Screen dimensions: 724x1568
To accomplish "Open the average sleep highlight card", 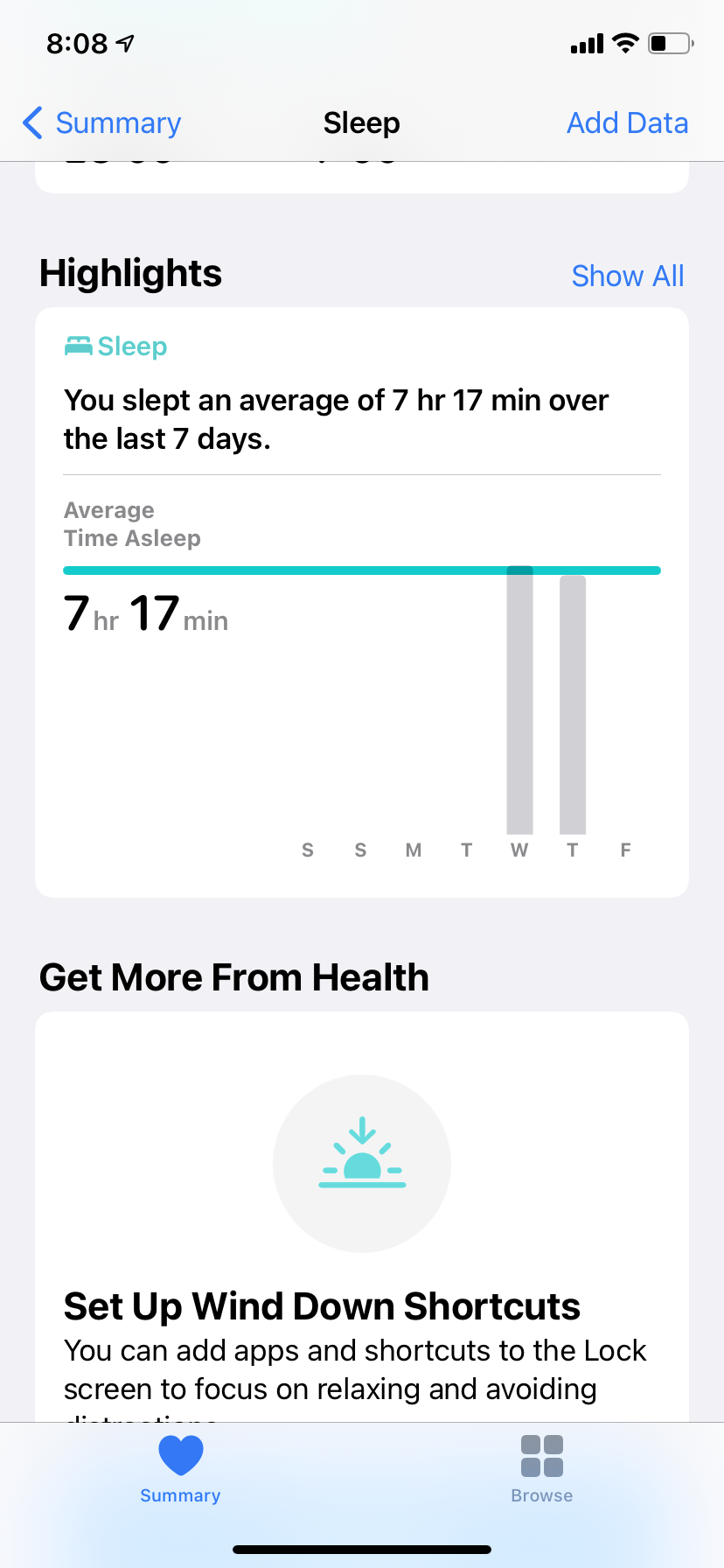I will click(362, 601).
